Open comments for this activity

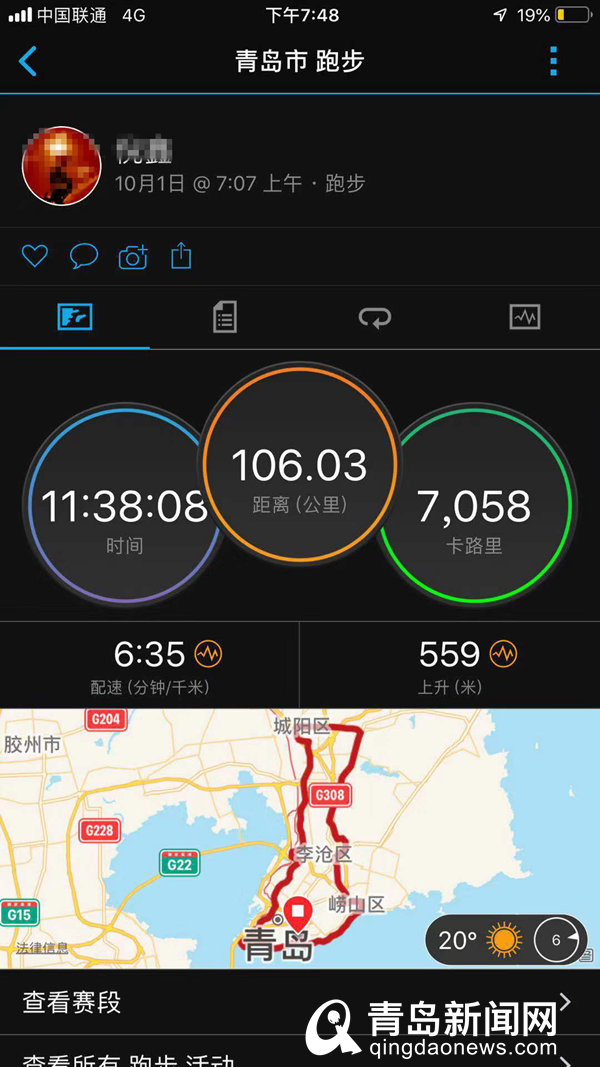click(x=84, y=257)
